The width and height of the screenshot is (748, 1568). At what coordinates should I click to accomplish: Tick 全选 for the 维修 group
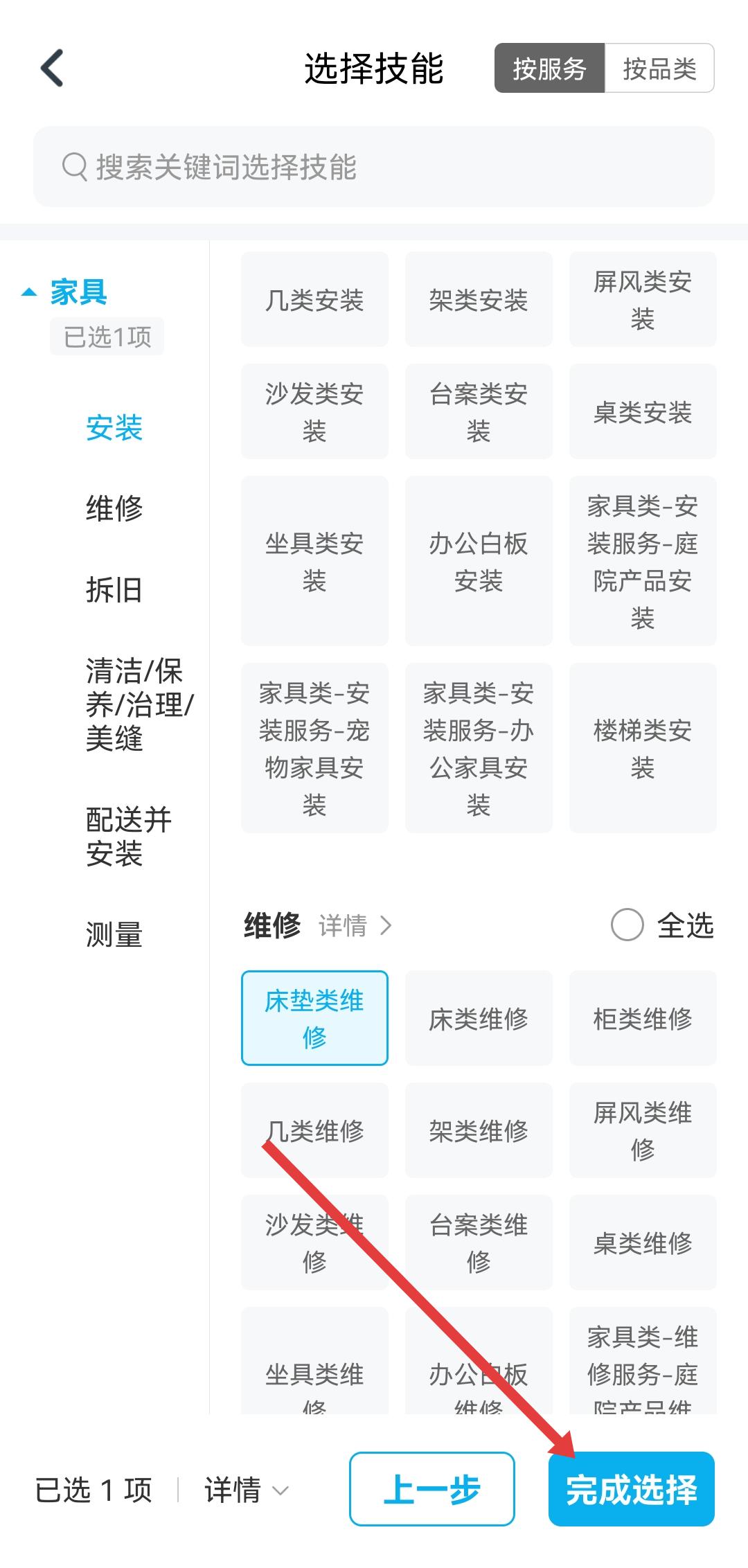[x=627, y=925]
